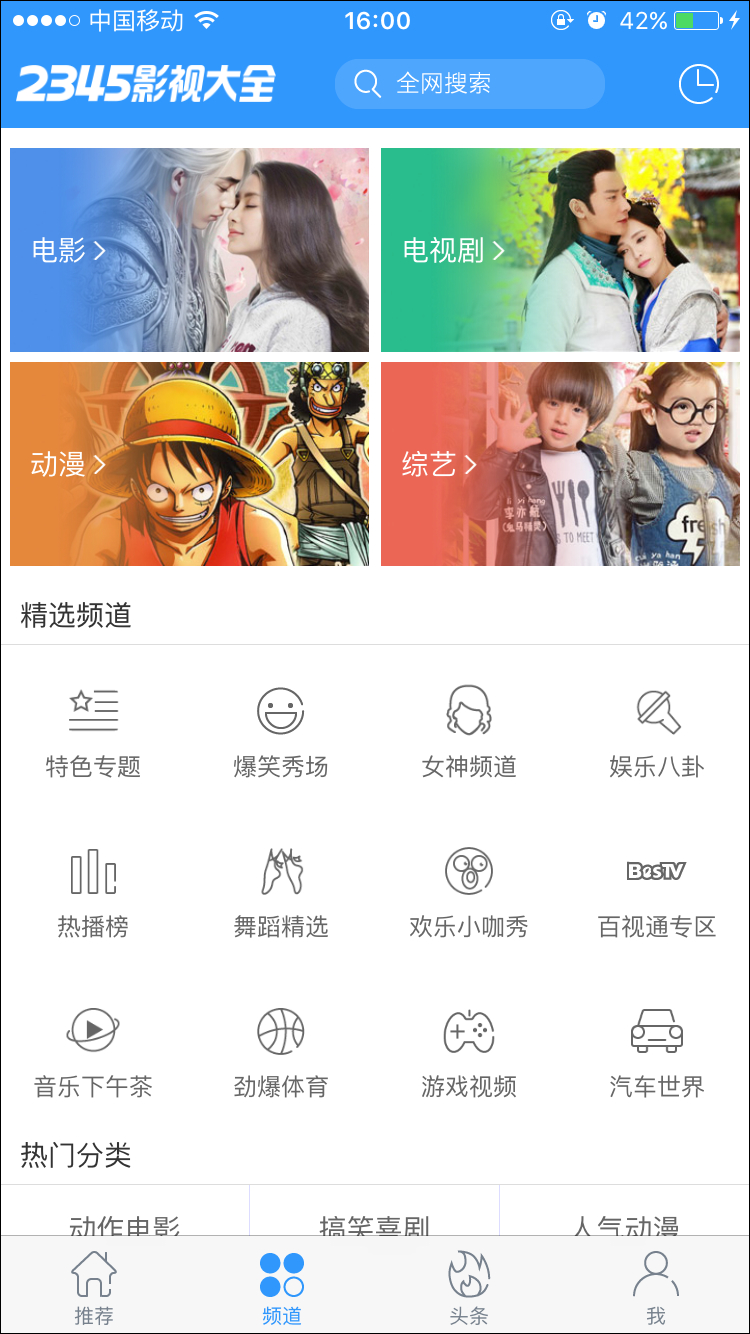Open the 女神频道 channel

tap(469, 732)
